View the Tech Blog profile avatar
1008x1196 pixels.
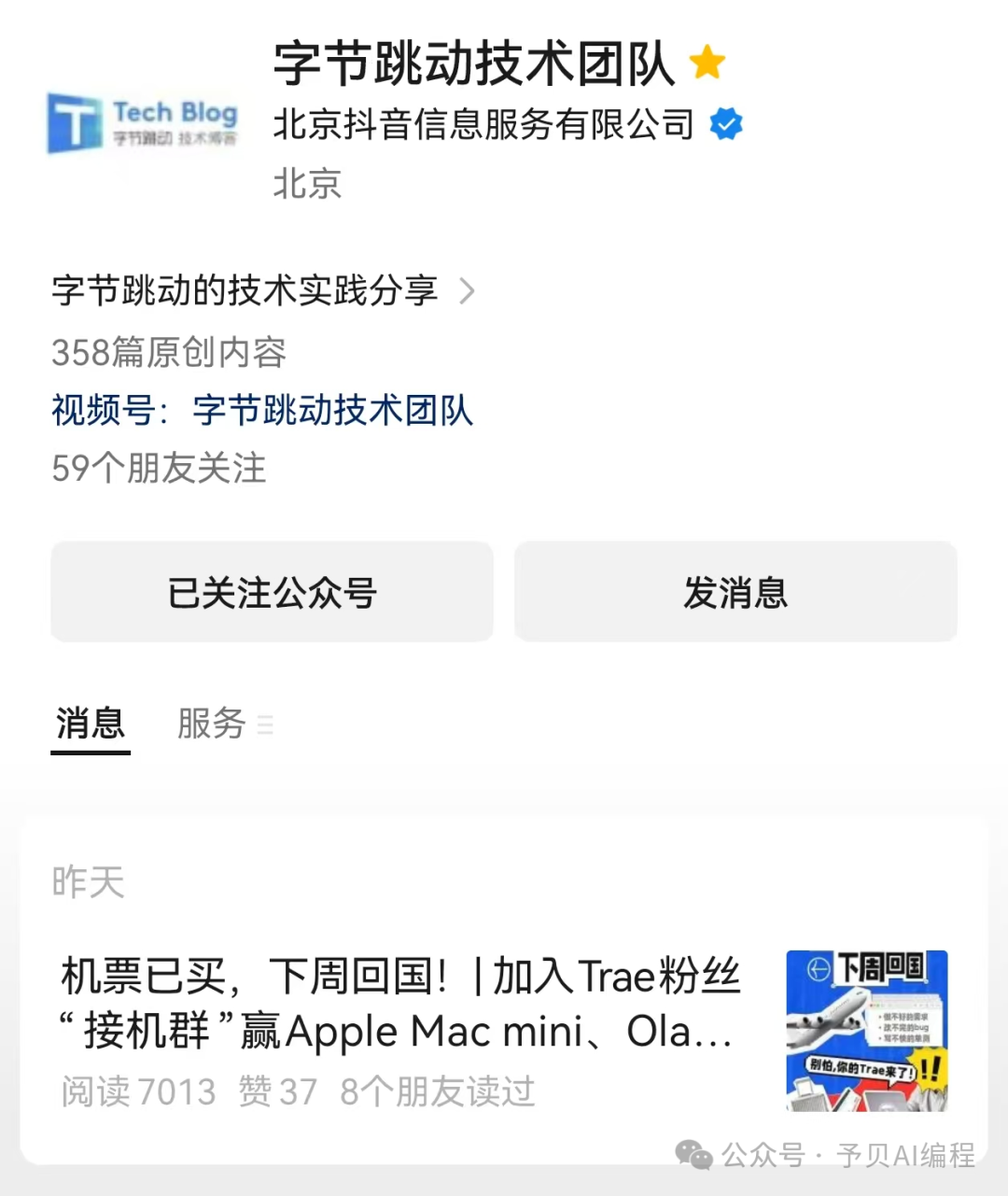point(143,123)
